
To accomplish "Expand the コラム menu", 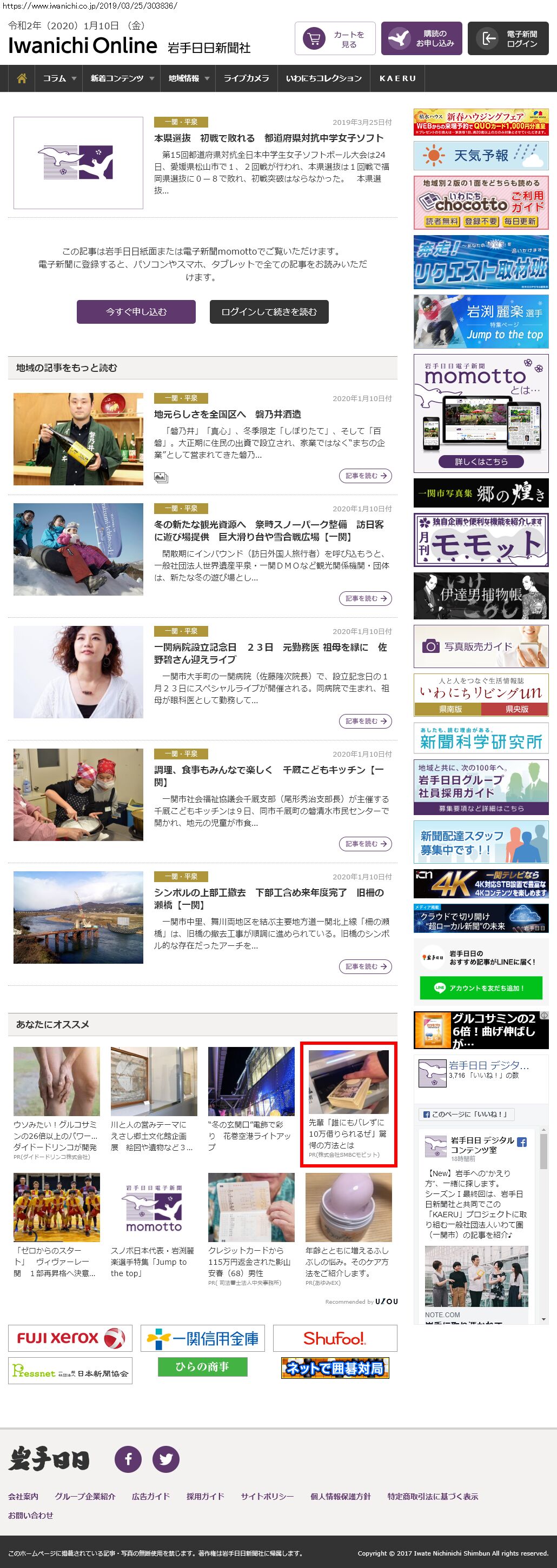I will click(x=59, y=78).
